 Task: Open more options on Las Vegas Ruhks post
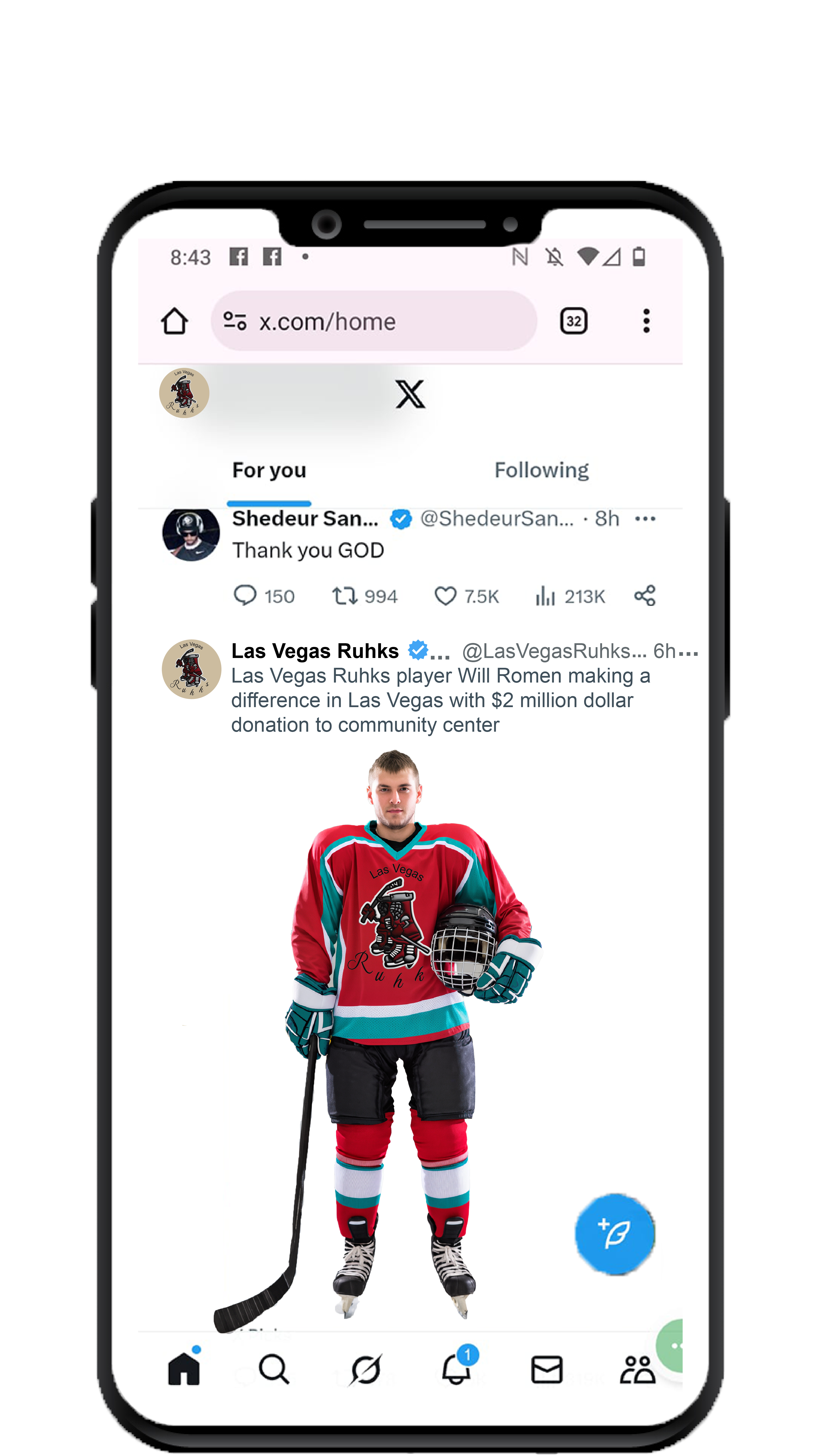tap(688, 653)
